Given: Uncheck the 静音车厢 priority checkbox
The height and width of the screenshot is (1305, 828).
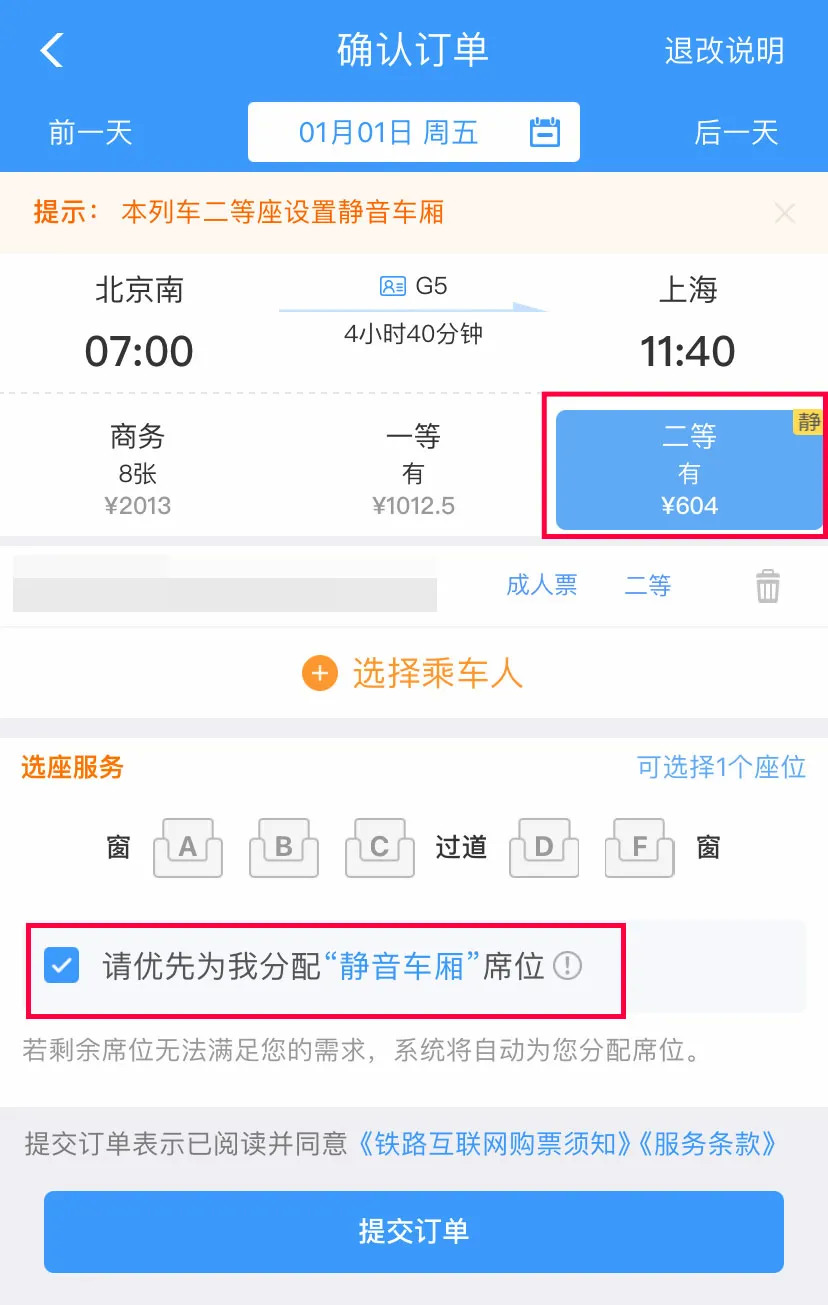Looking at the screenshot, I should tap(62, 966).
